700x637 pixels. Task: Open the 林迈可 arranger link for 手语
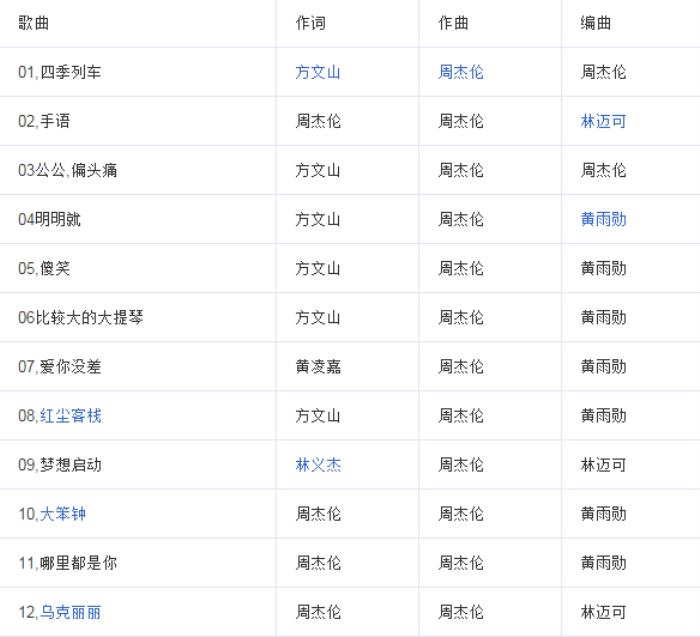(603, 121)
